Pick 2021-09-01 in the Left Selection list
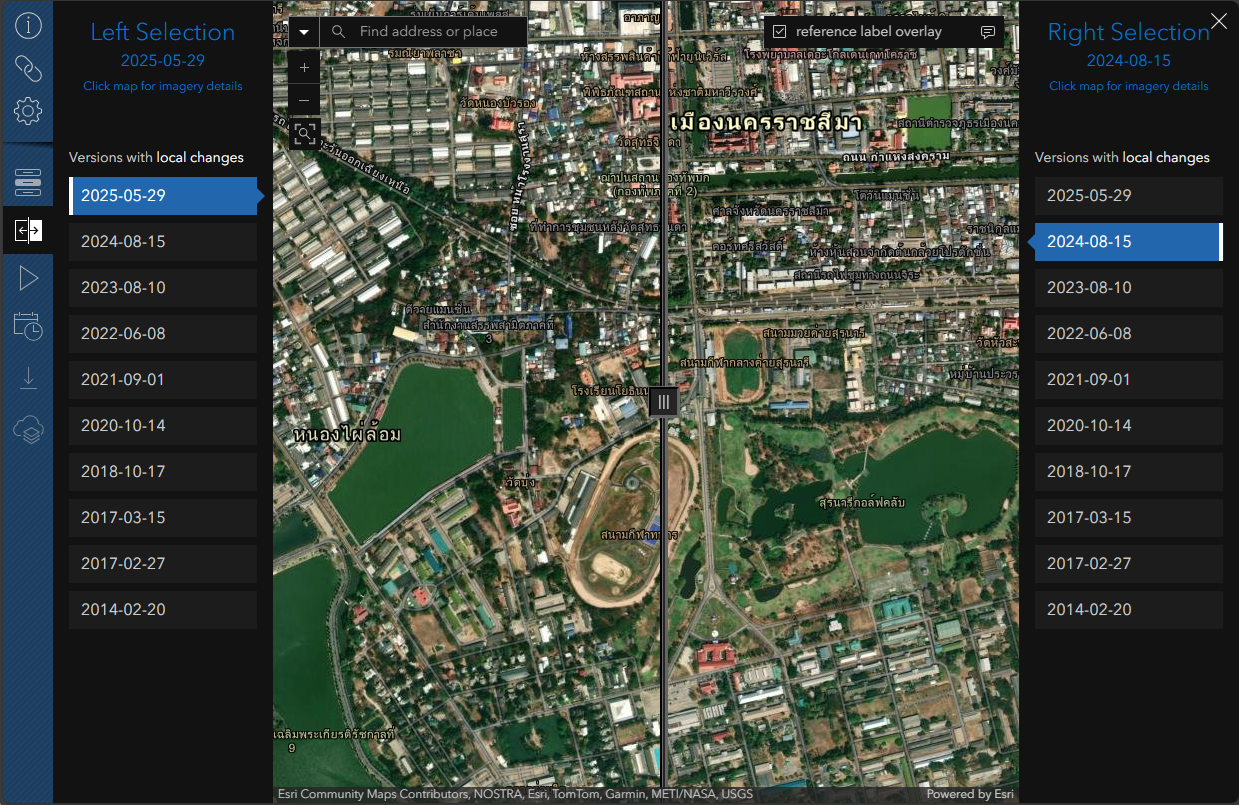This screenshot has height=805, width=1239. coord(163,380)
